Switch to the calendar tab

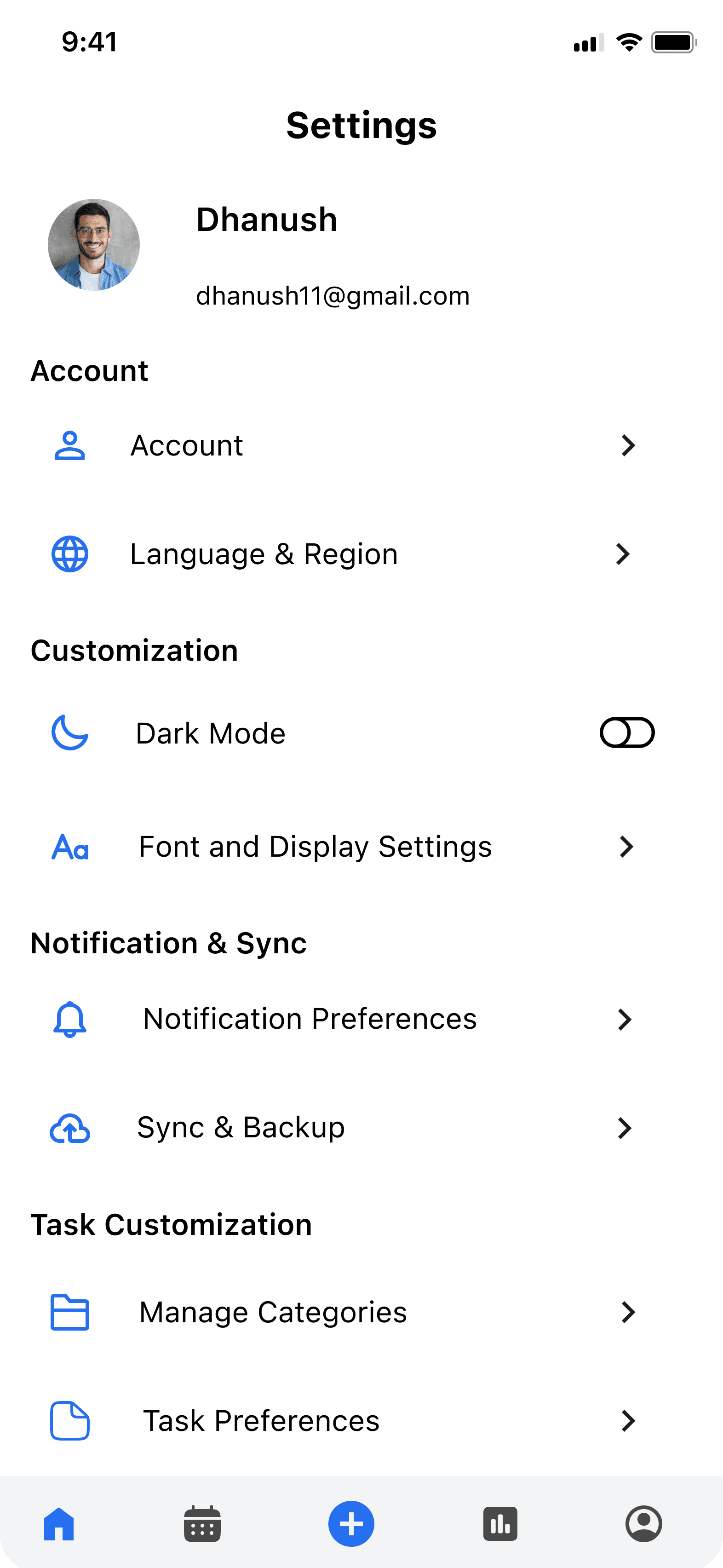[x=202, y=1524]
